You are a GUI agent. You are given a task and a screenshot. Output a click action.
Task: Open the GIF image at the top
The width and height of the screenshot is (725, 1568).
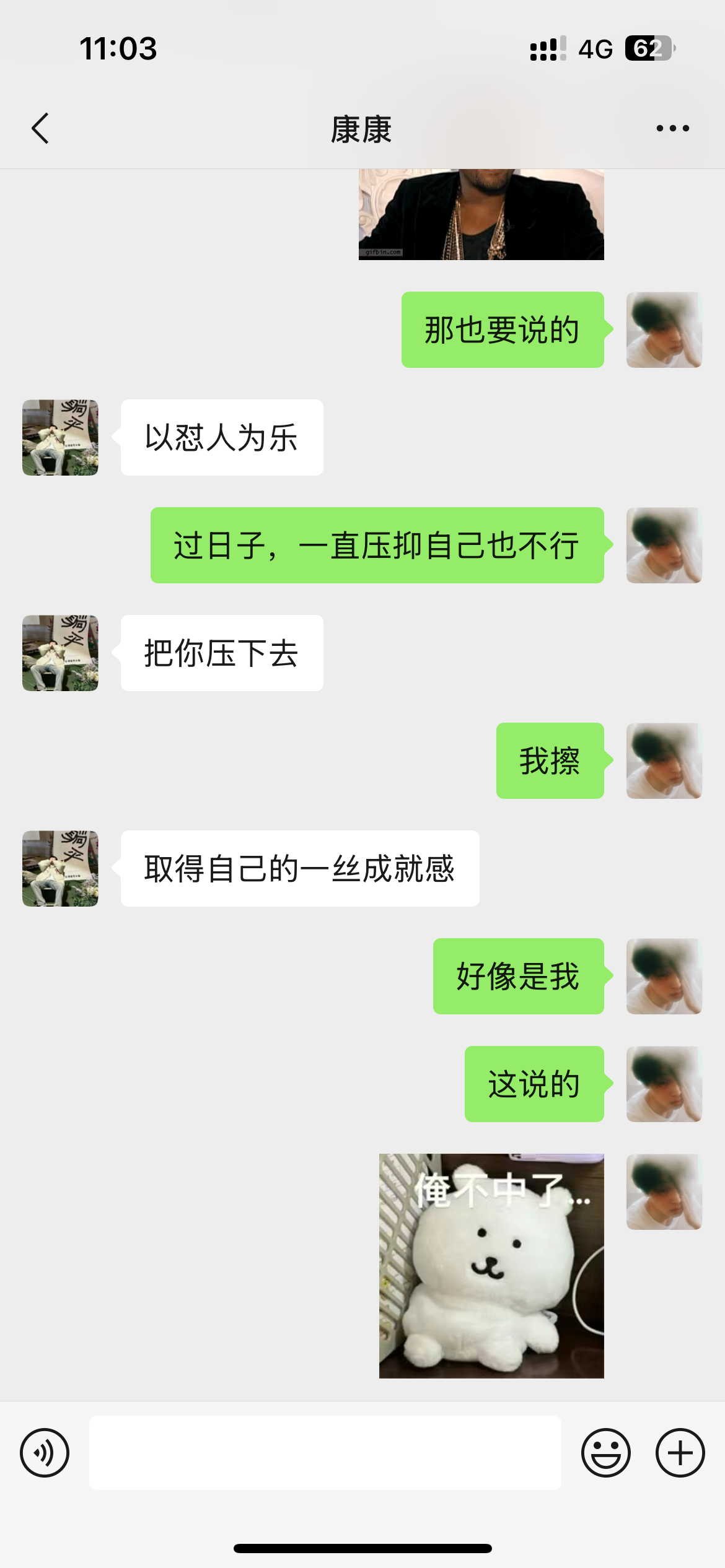(x=481, y=214)
